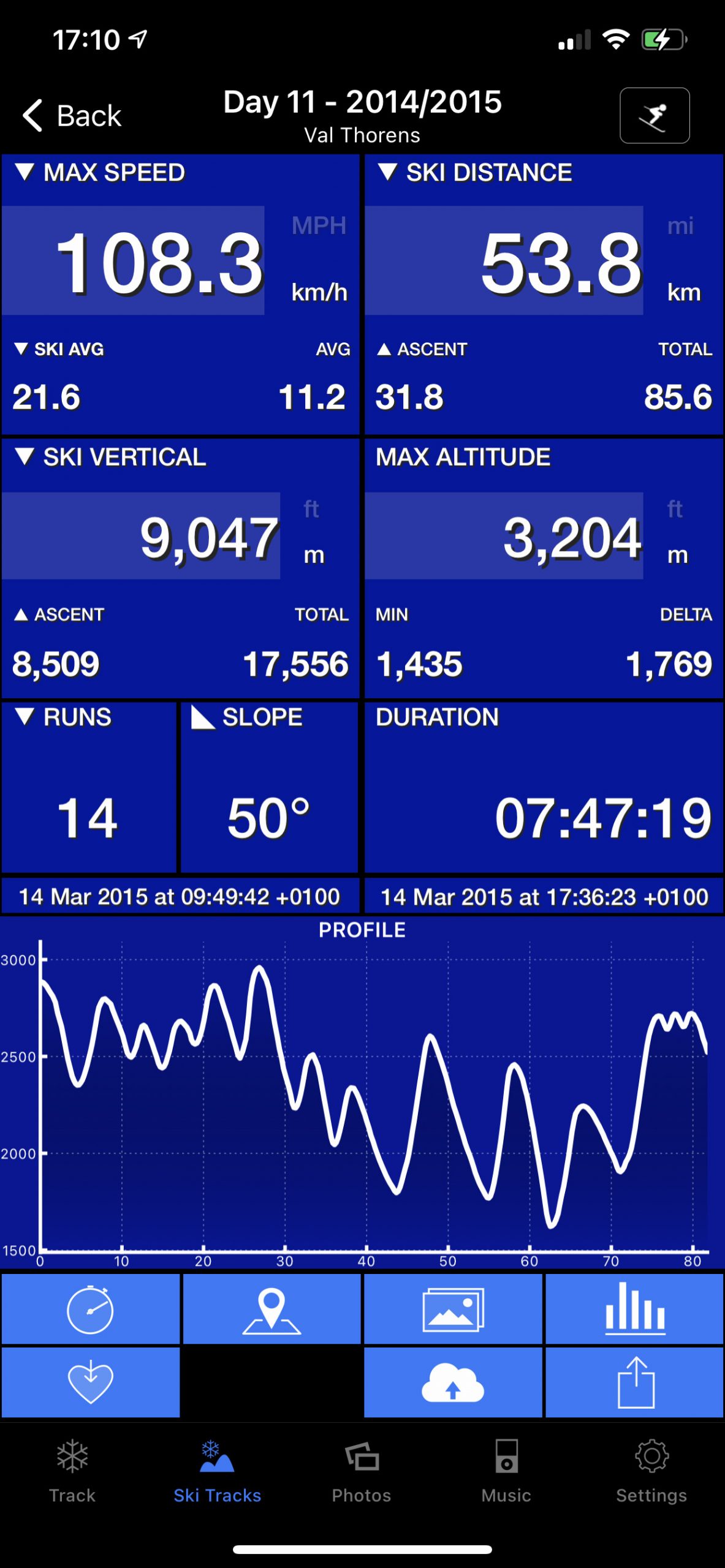
Task: Share this ski track
Action: coord(634,1381)
